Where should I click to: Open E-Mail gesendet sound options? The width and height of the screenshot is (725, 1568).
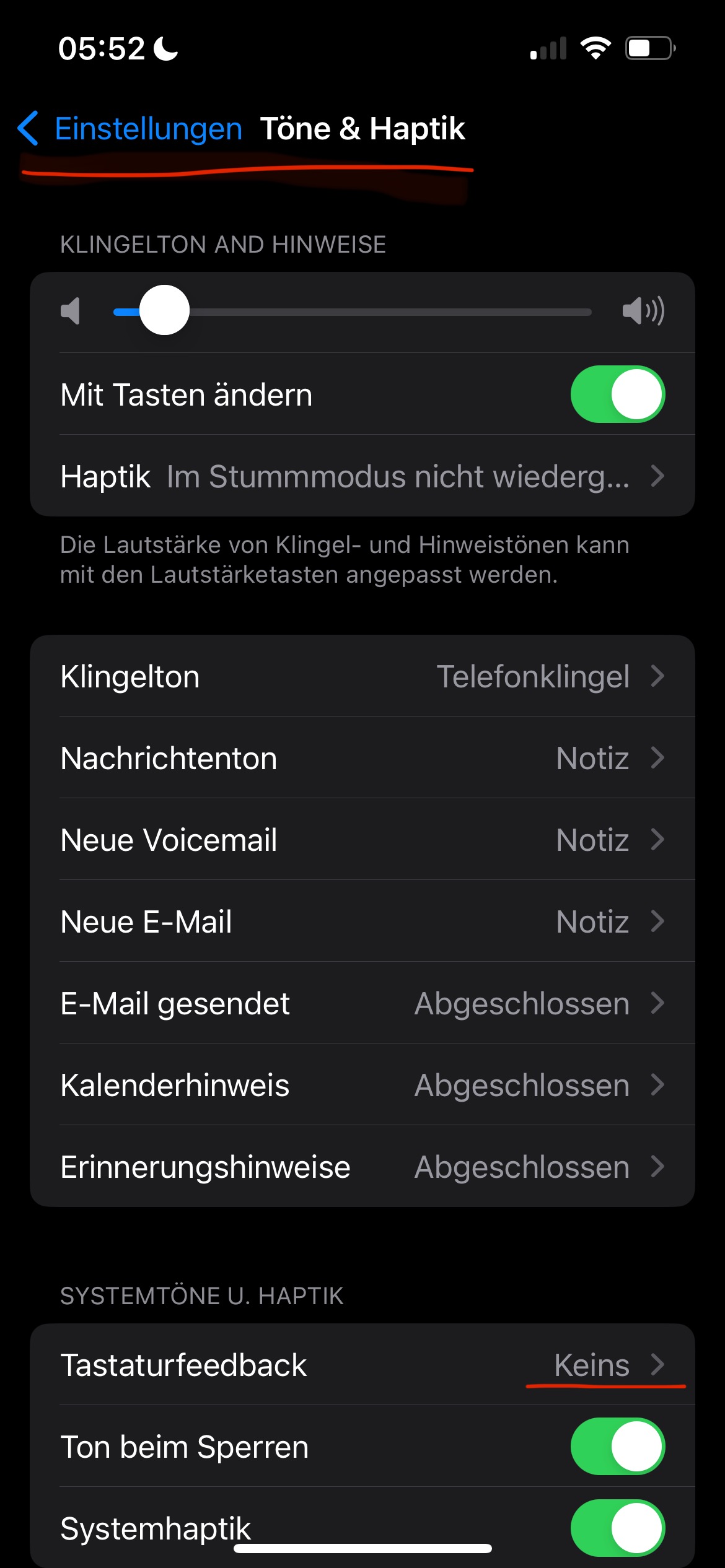(362, 1003)
